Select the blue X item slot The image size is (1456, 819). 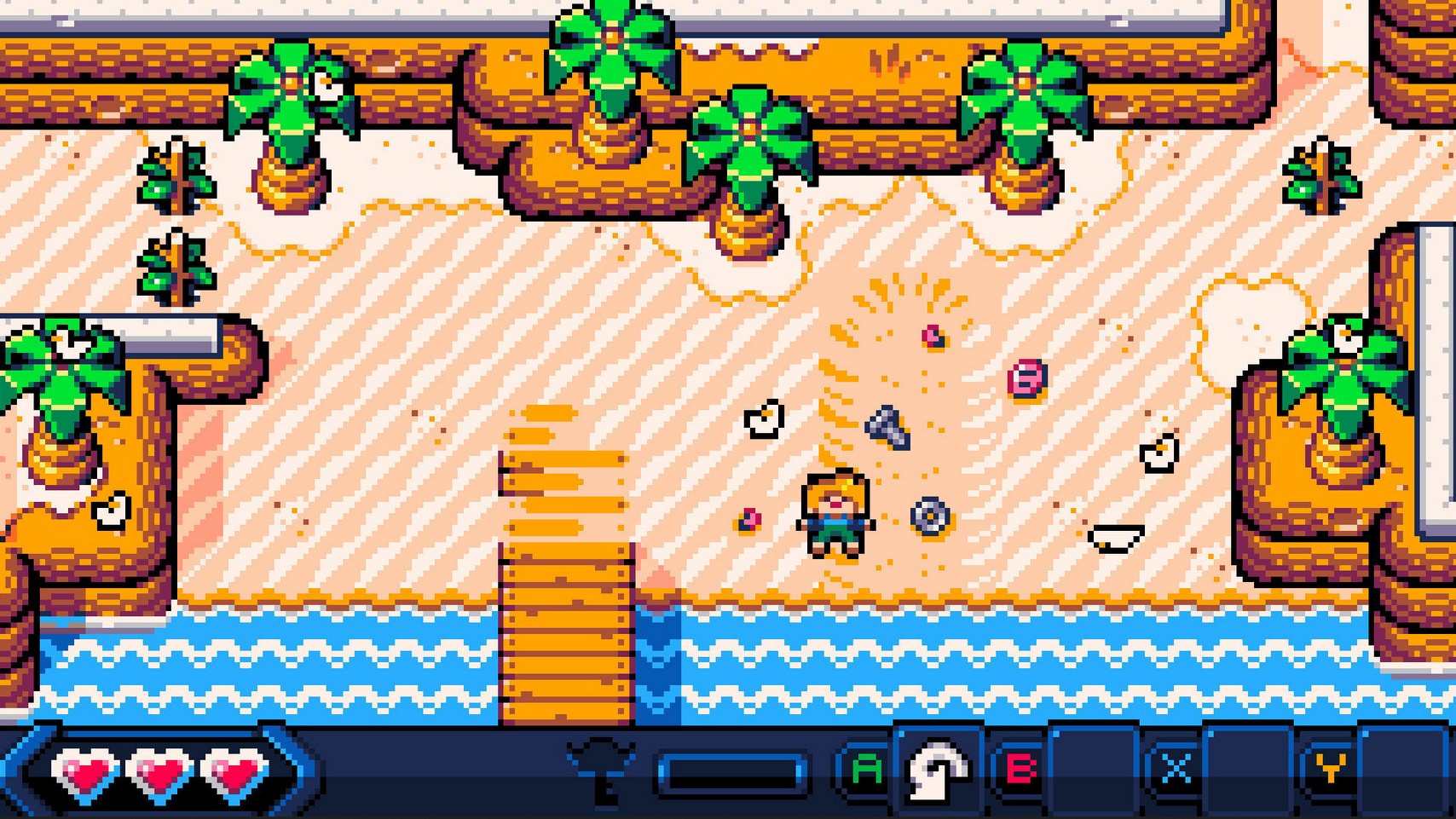click(x=1247, y=770)
